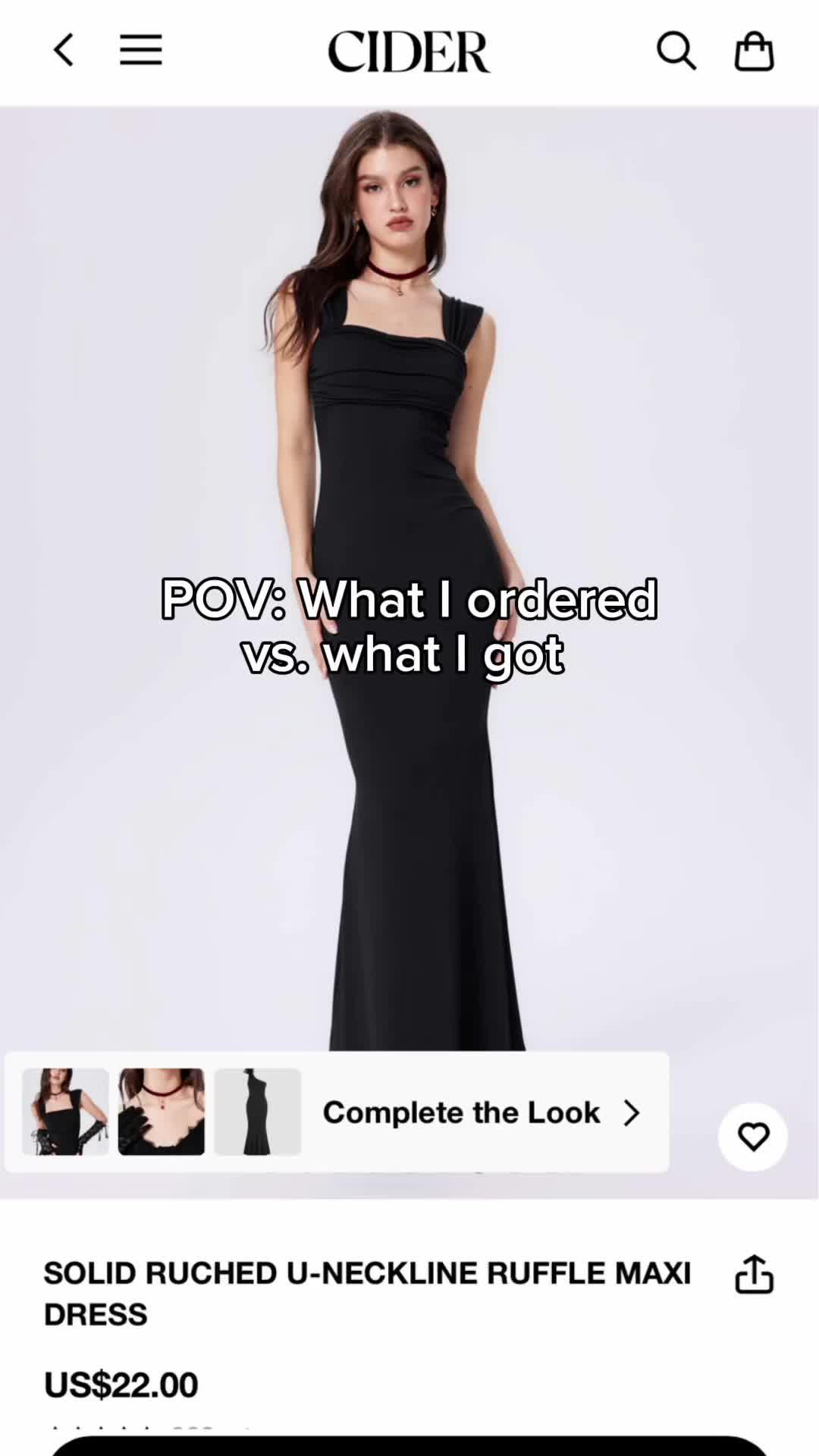Open the cart via the bag icon
The image size is (819, 1456).
coord(753,50)
